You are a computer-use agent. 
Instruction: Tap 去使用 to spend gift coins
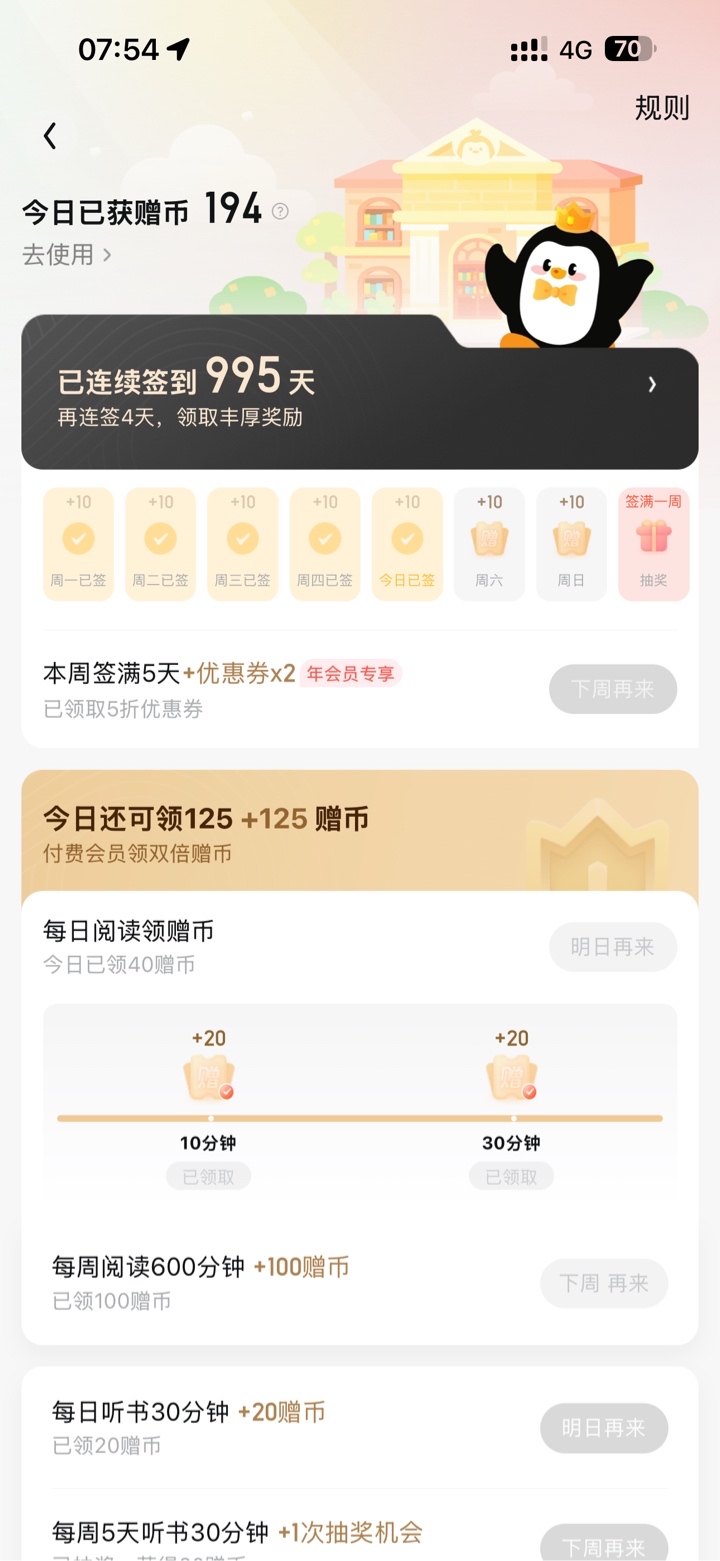(66, 255)
